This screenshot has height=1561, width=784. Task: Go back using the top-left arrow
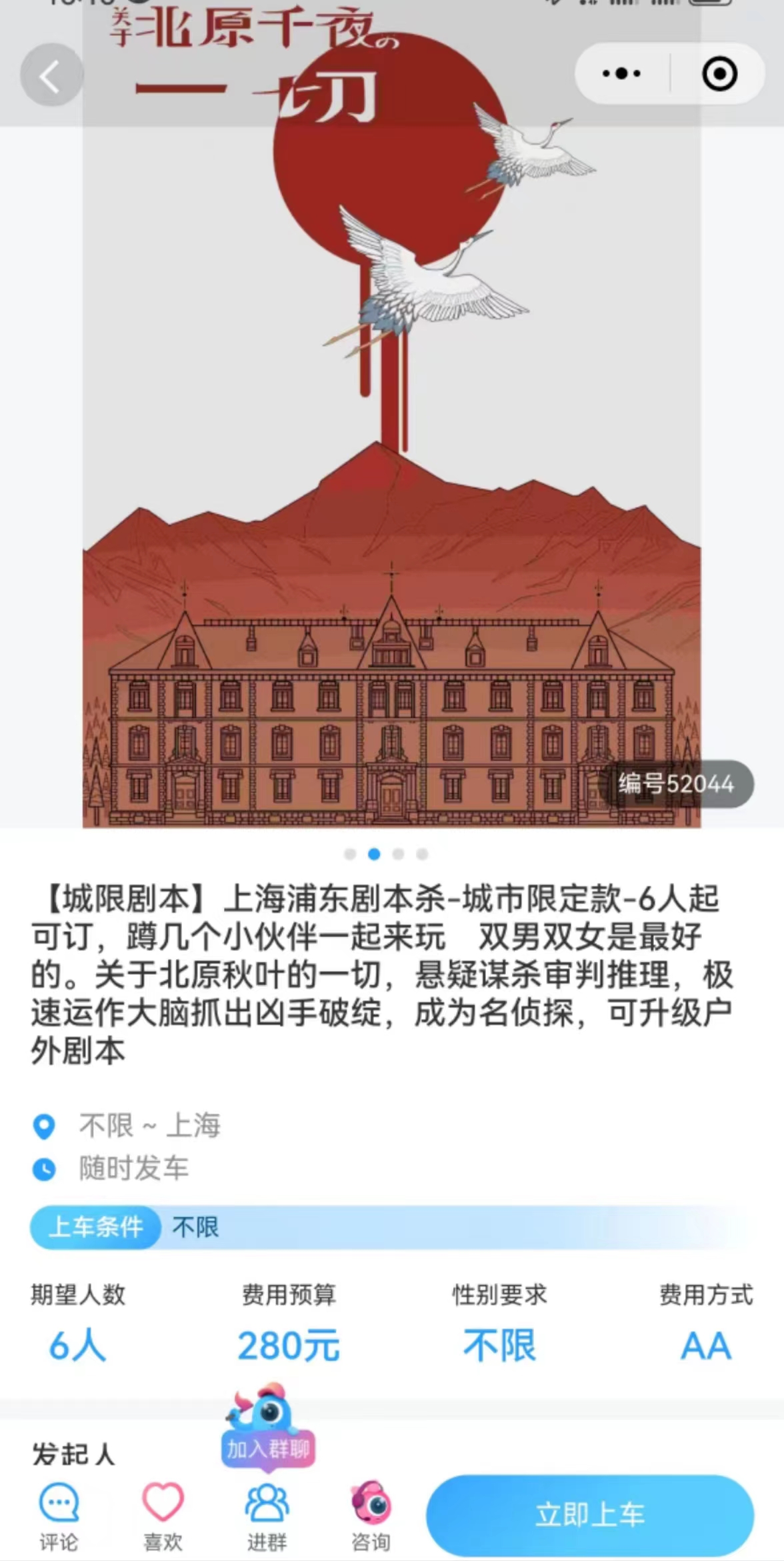click(x=51, y=75)
